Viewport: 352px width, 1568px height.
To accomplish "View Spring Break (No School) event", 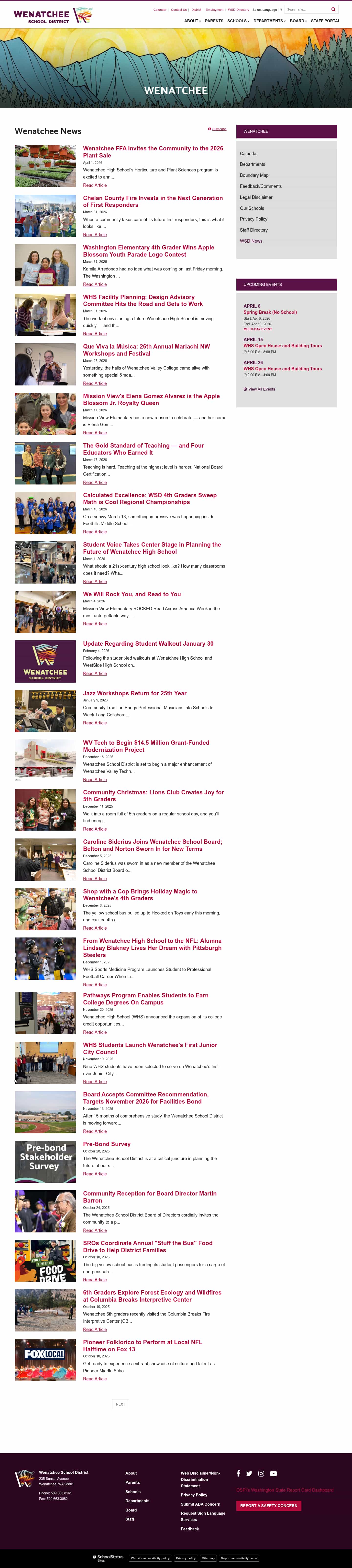I will tap(270, 312).
